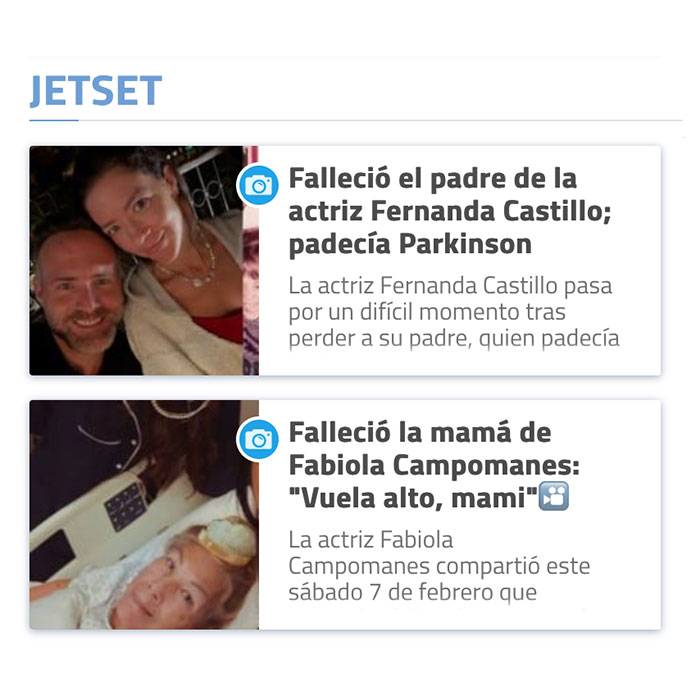Open the JETSET section header
The height and width of the screenshot is (700, 700).
coord(96,92)
